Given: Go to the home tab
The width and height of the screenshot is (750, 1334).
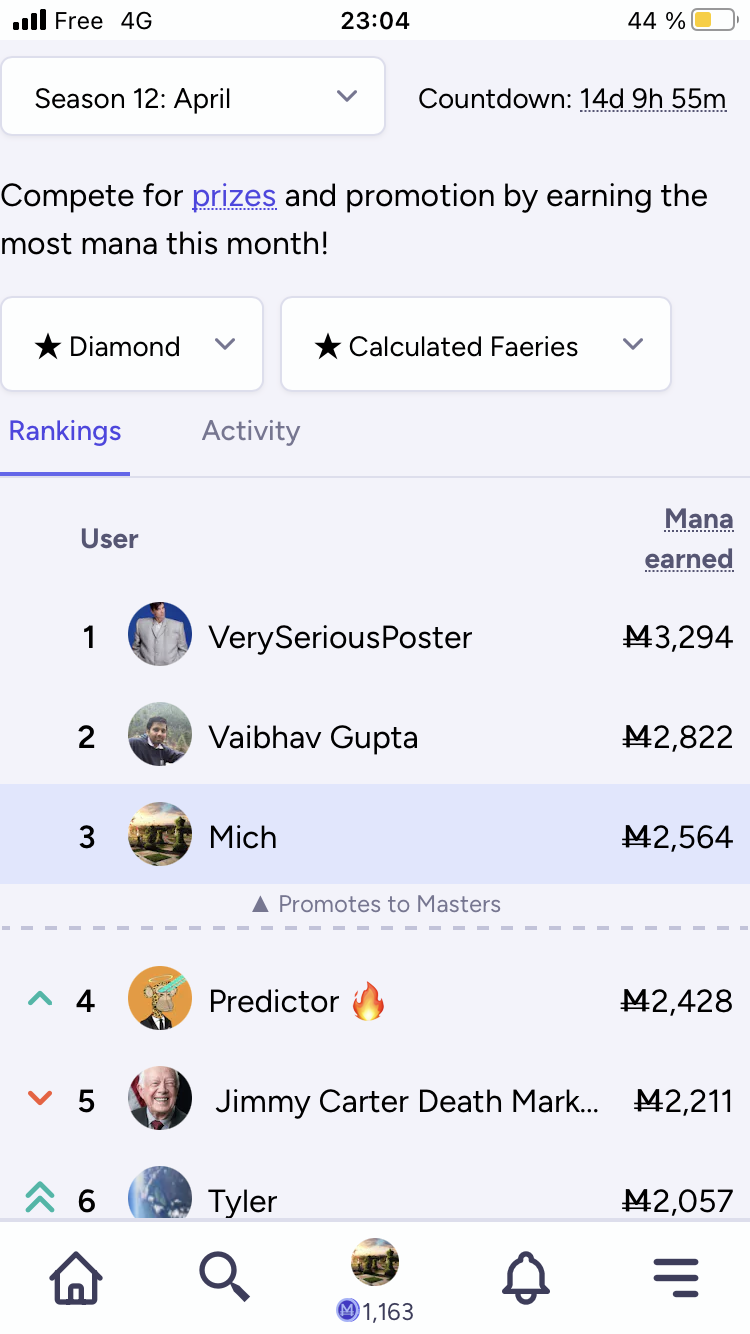Looking at the screenshot, I should point(77,1277).
